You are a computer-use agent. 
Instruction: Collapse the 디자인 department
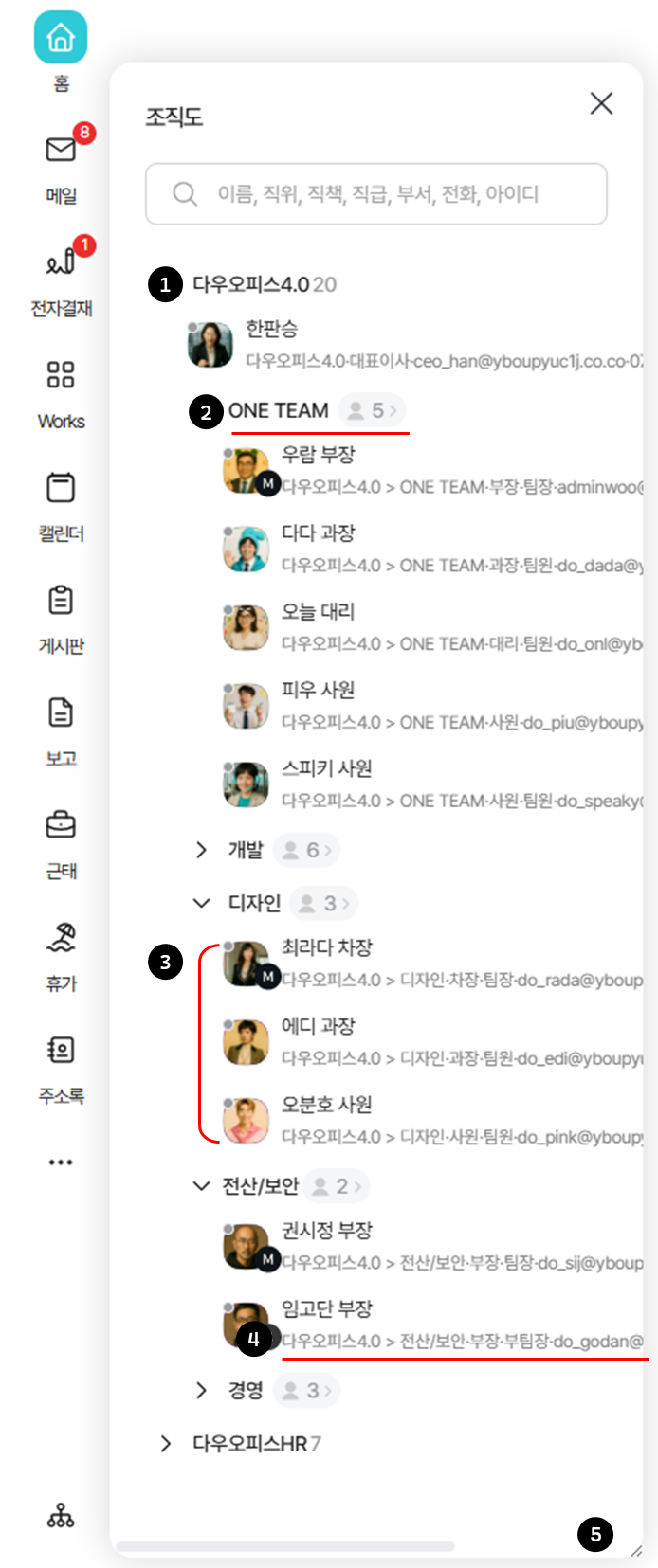pos(201,903)
